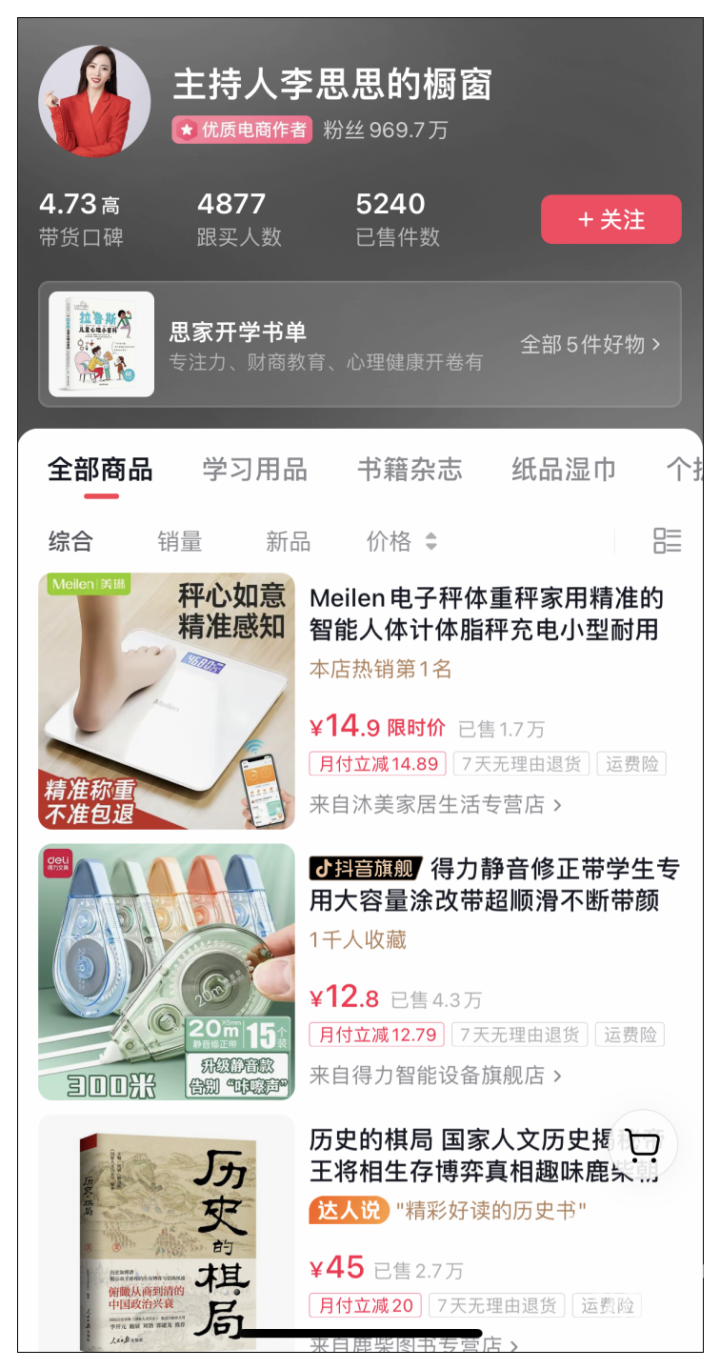Select the 全部商品 tab
This screenshot has height=1369, width=720.
pyautogui.click(x=100, y=470)
